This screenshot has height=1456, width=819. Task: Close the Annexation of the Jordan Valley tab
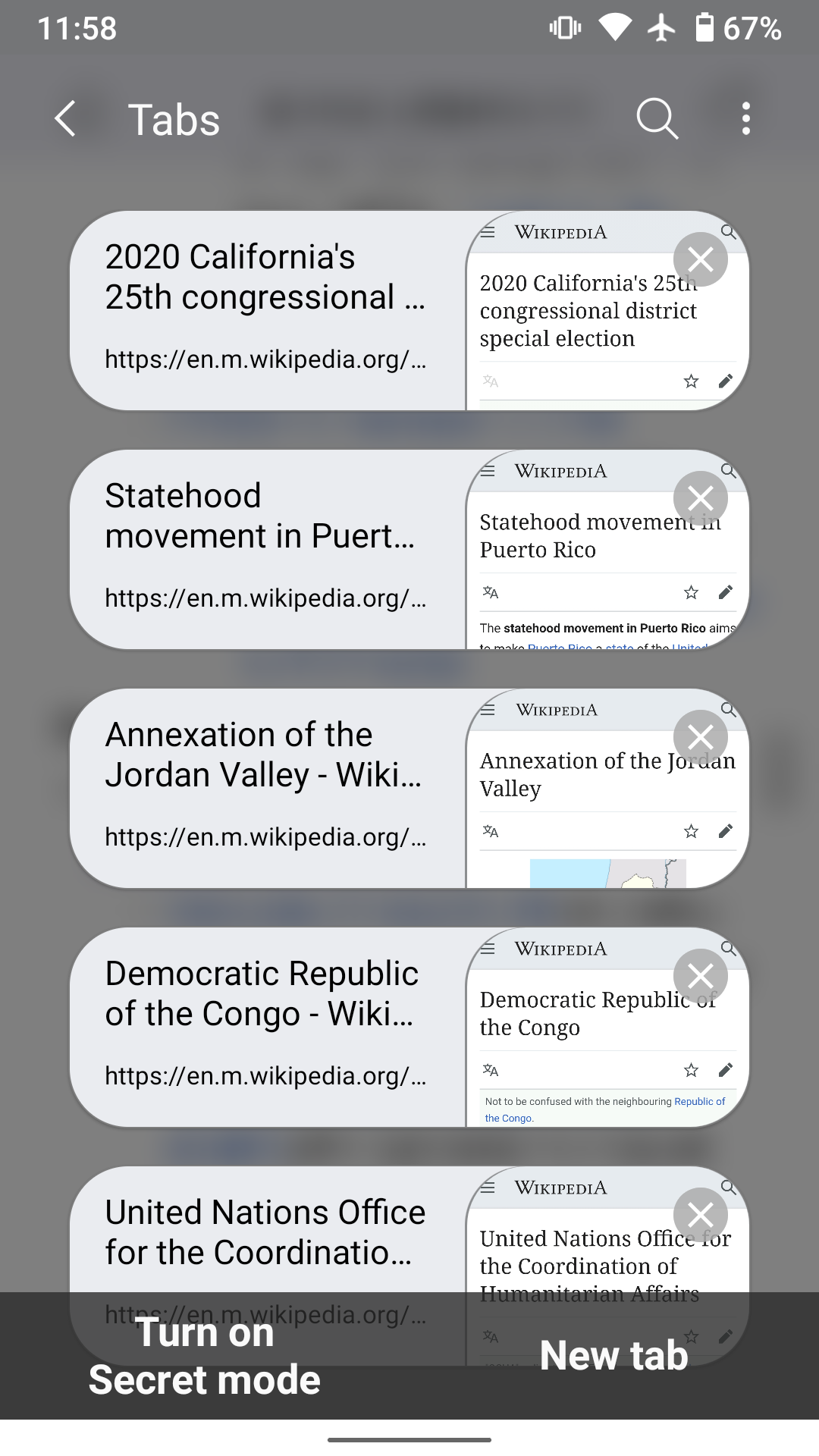pos(700,737)
